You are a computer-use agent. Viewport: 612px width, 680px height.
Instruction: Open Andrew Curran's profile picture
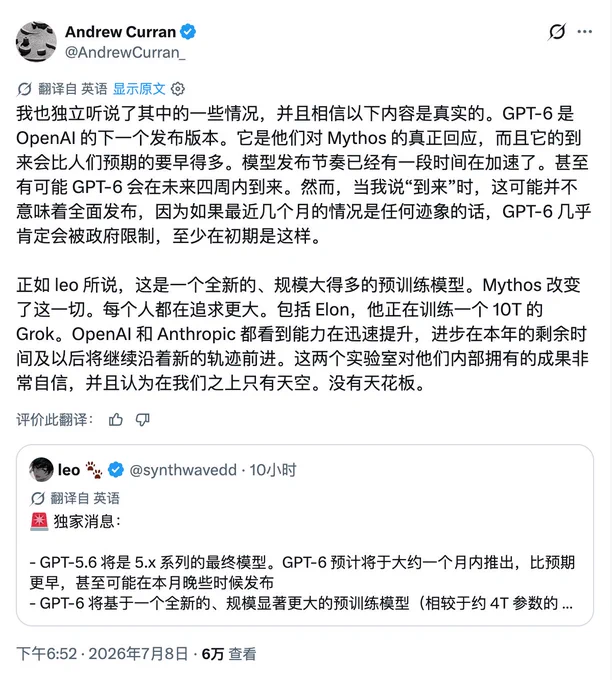point(36,42)
